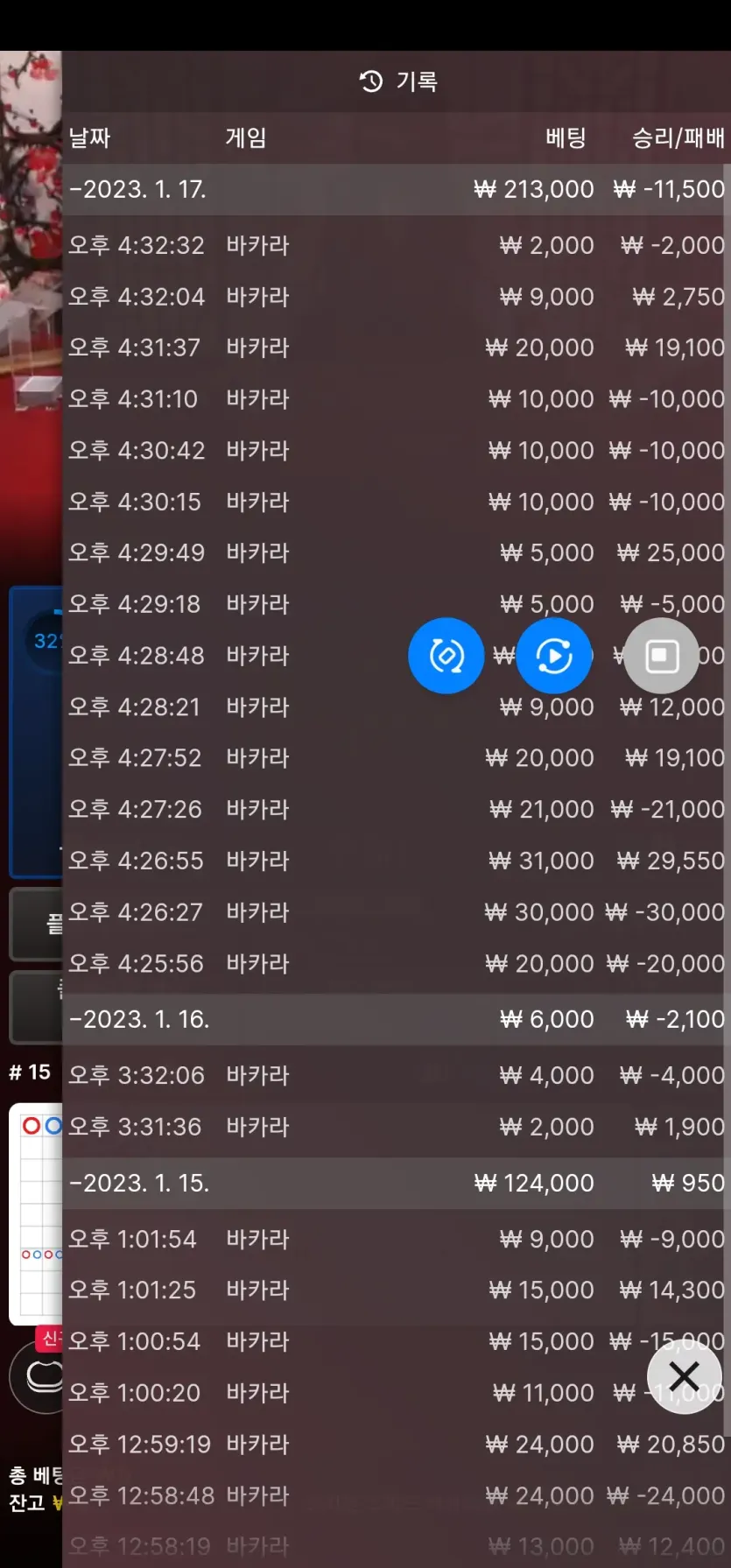Image resolution: width=731 pixels, height=1568 pixels.
Task: Close the history panel with the X button
Action: [x=684, y=1376]
